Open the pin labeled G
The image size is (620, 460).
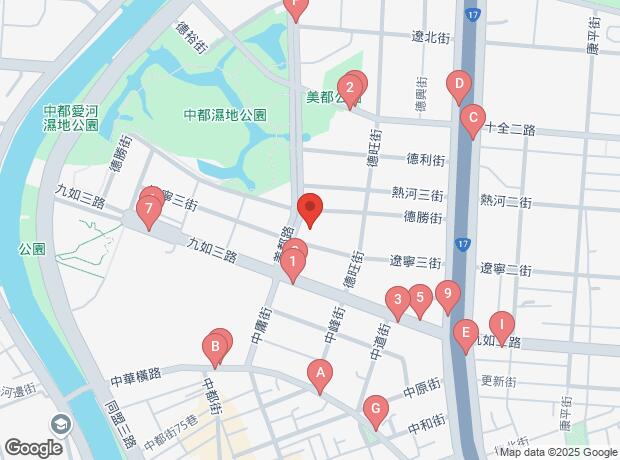point(376,407)
